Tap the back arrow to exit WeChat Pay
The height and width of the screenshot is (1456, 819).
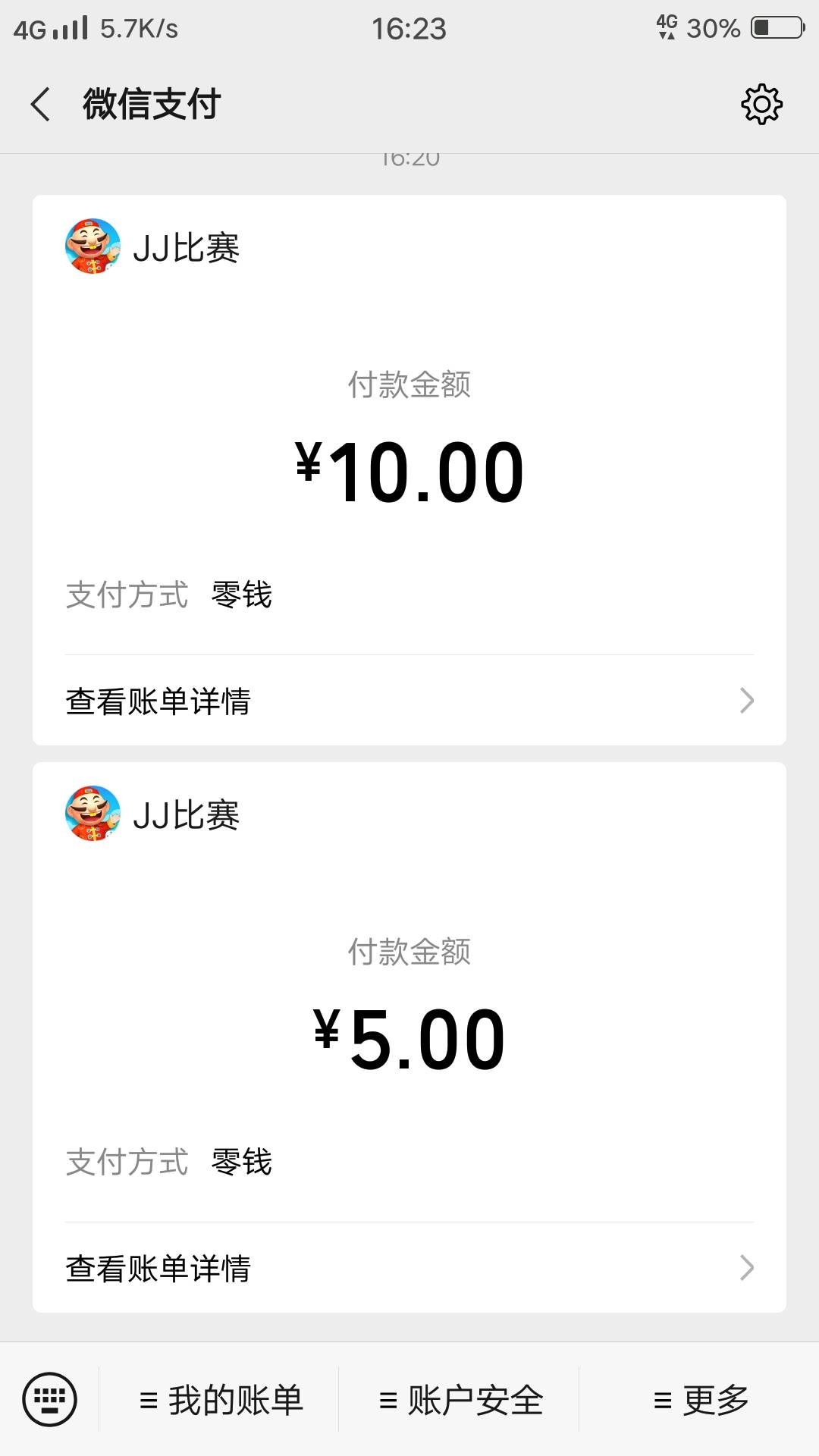[x=42, y=105]
